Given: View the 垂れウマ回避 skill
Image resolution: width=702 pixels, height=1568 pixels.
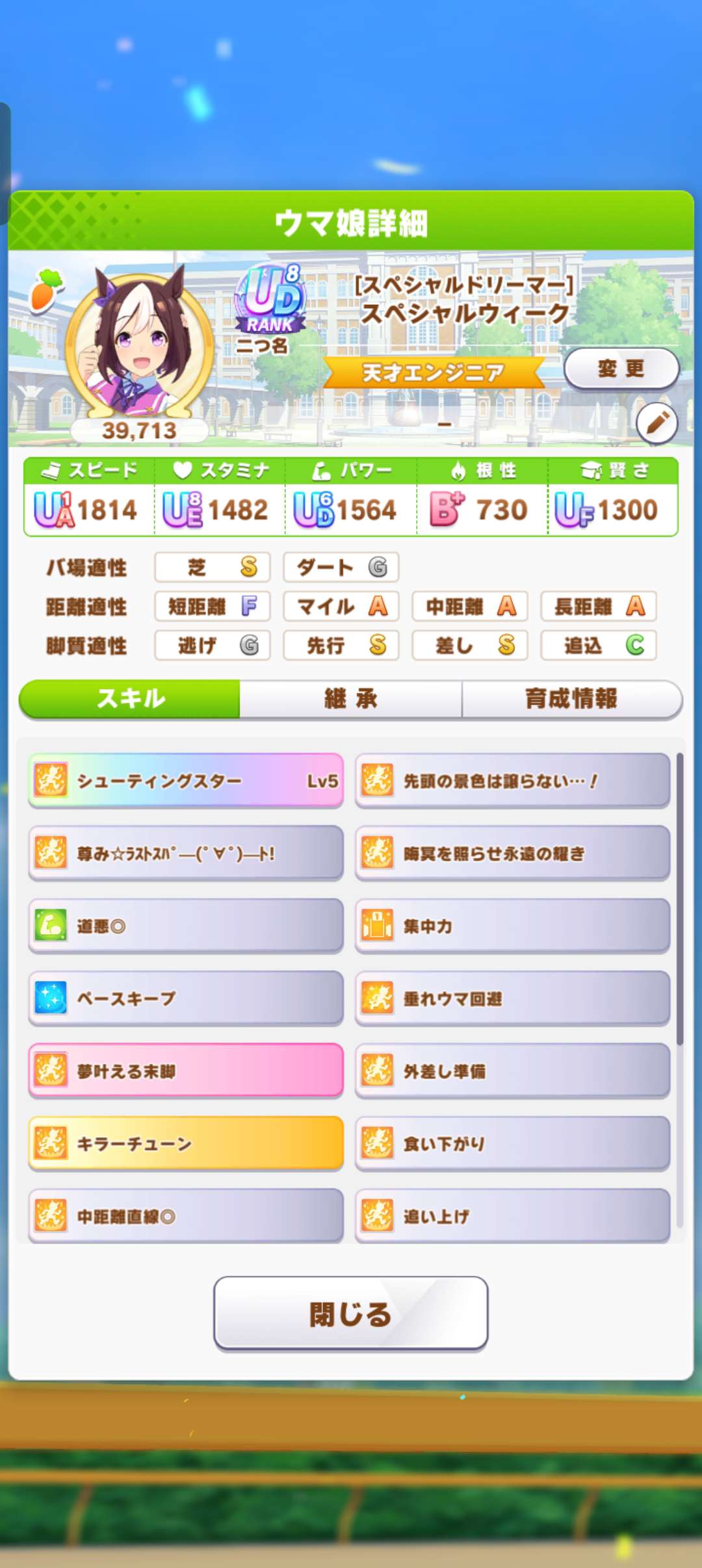Looking at the screenshot, I should [512, 998].
